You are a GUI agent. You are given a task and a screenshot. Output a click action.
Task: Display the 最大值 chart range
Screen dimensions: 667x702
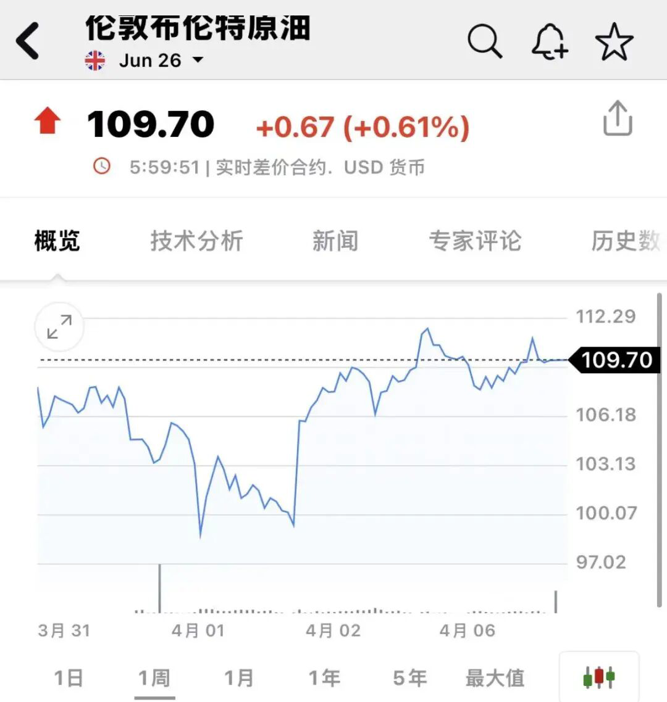click(495, 678)
